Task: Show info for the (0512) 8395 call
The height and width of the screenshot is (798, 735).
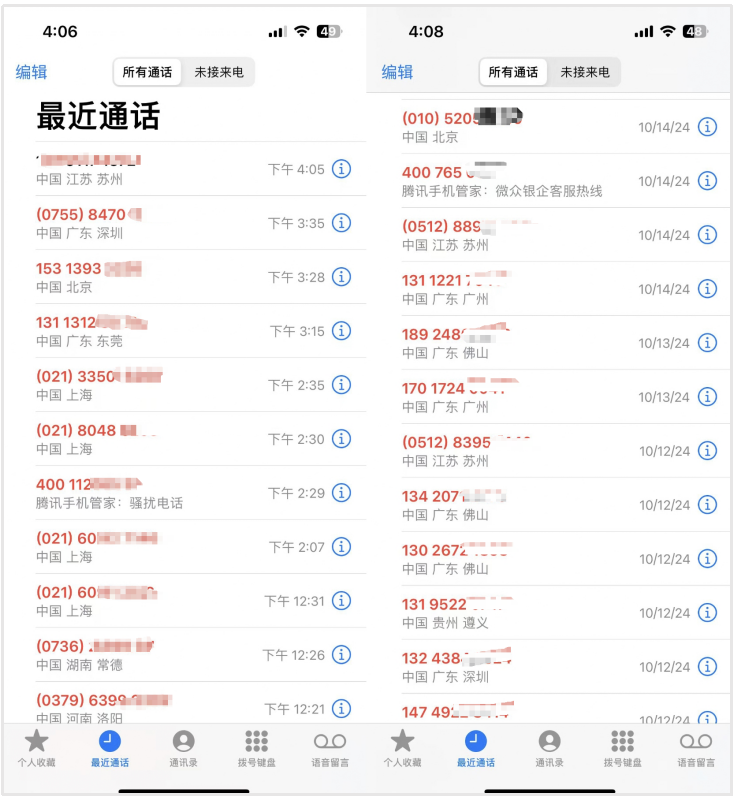Action: [707, 451]
